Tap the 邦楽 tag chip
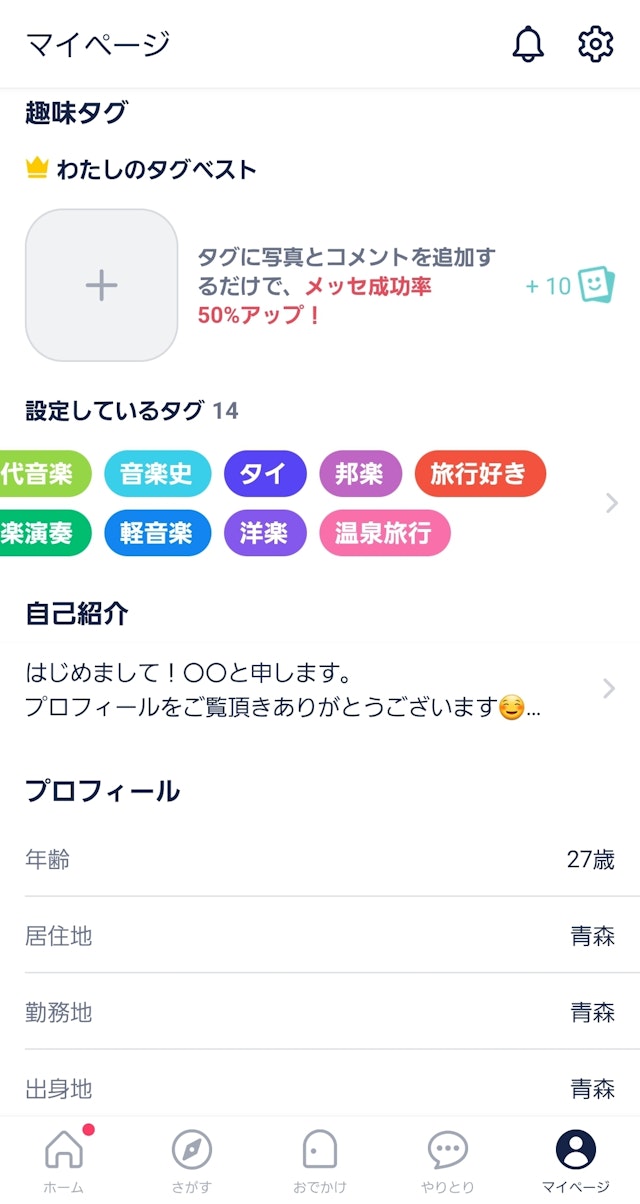This screenshot has width=640, height=1204. pos(360,473)
